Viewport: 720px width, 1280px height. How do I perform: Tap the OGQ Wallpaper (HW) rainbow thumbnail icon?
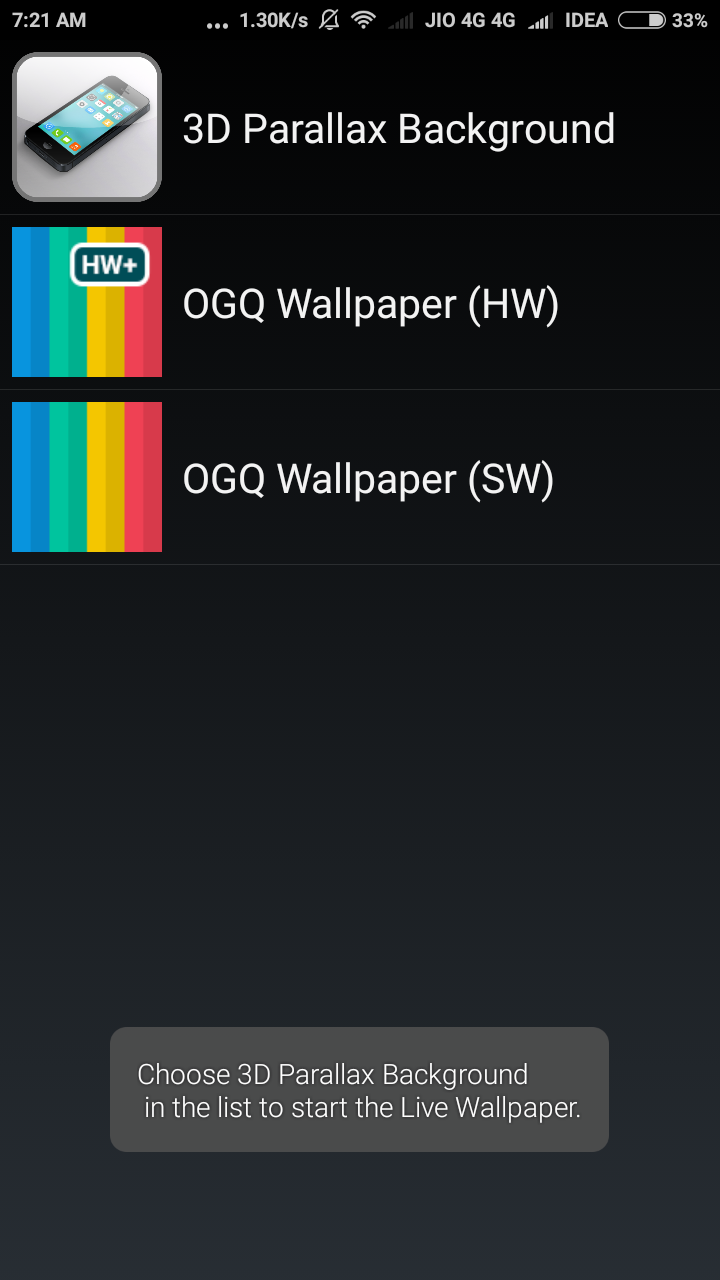(x=86, y=302)
